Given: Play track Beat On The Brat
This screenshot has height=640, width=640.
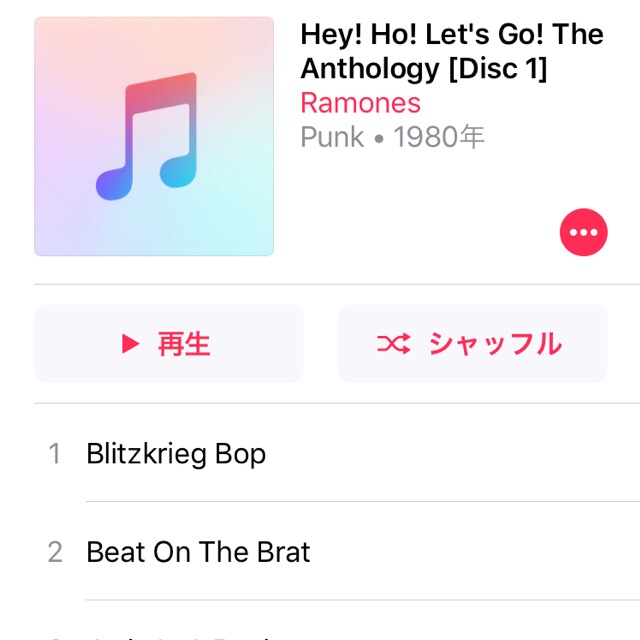Looking at the screenshot, I should click(198, 552).
